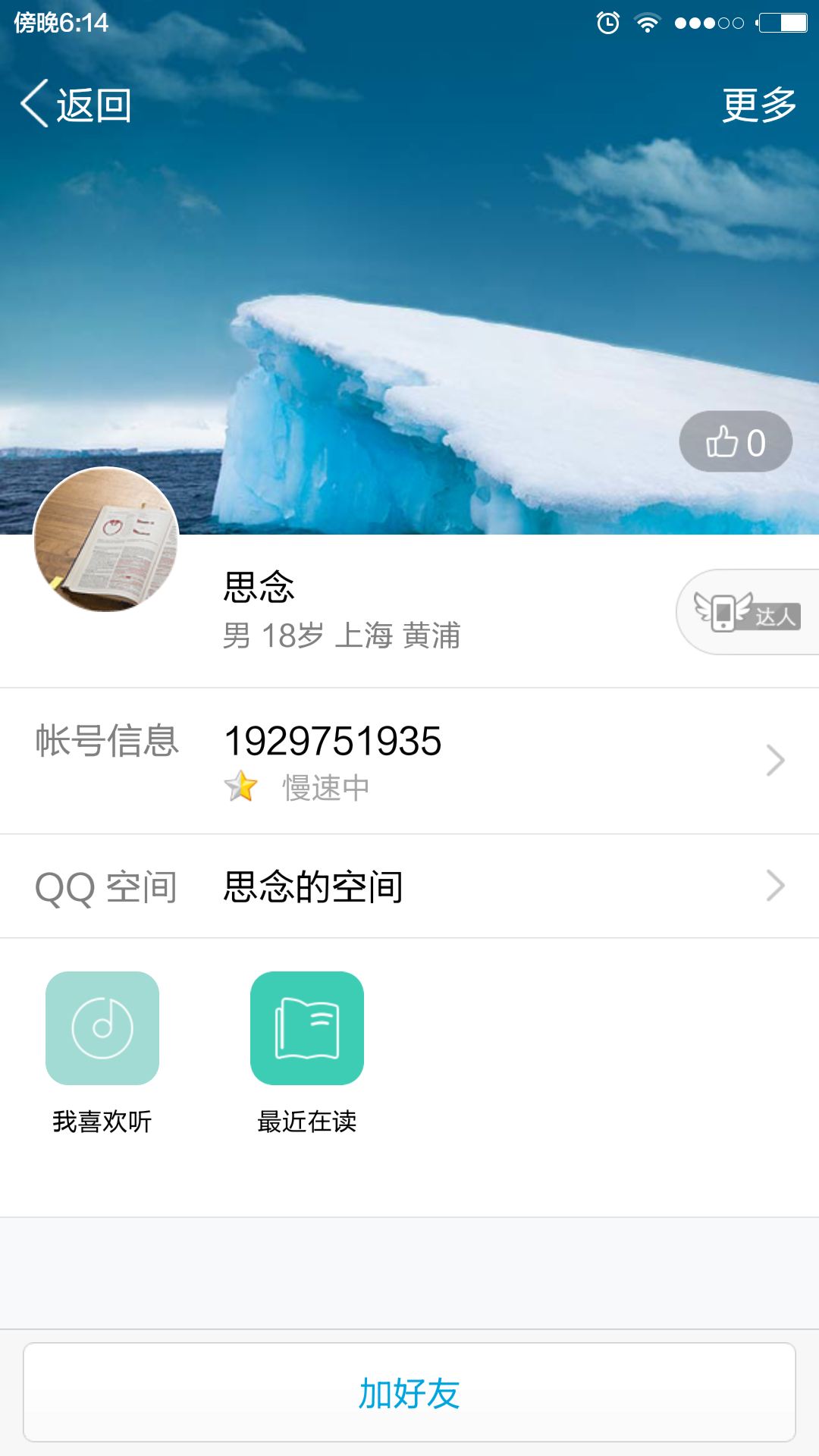View 思念's profile avatar
This screenshot has height=1456, width=819.
click(106, 539)
